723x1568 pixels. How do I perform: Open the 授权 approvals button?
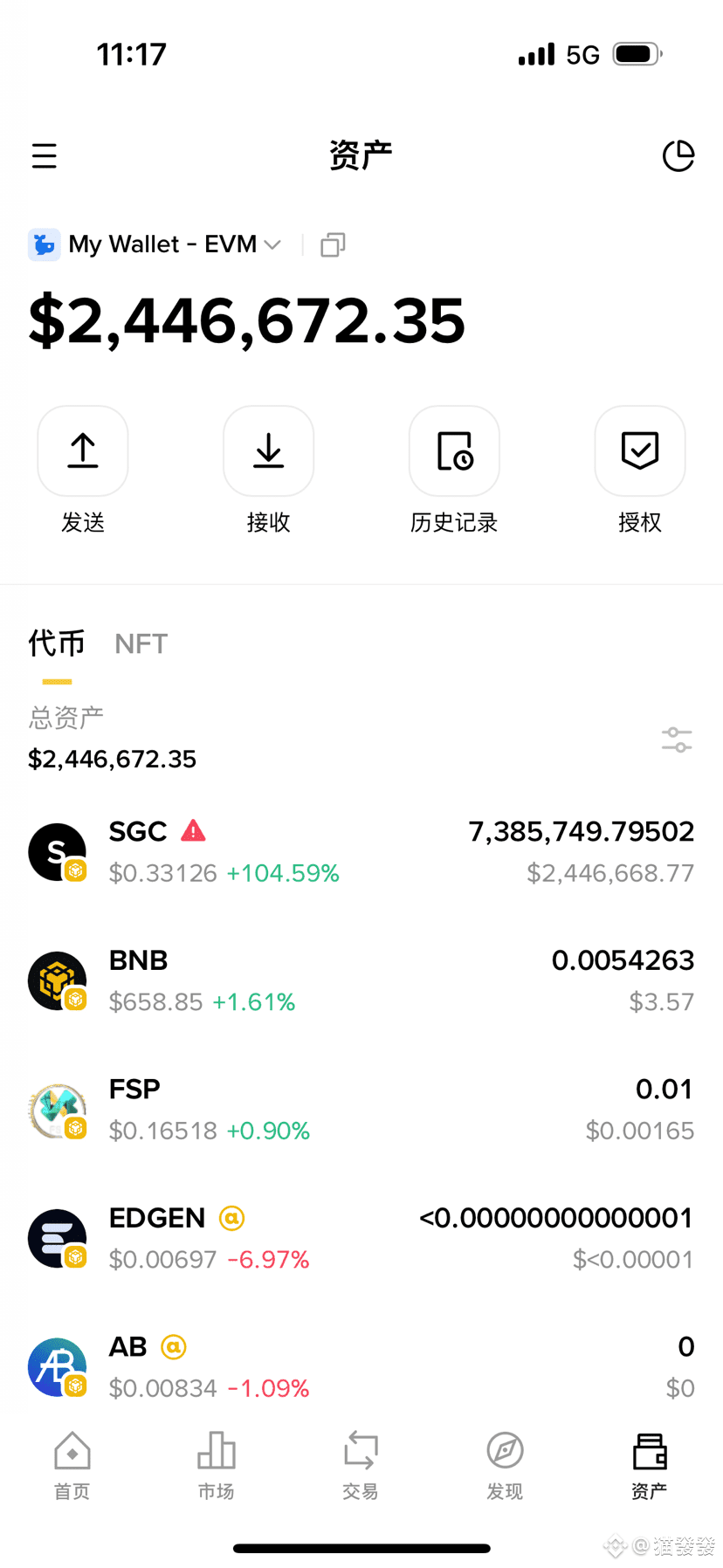point(639,451)
